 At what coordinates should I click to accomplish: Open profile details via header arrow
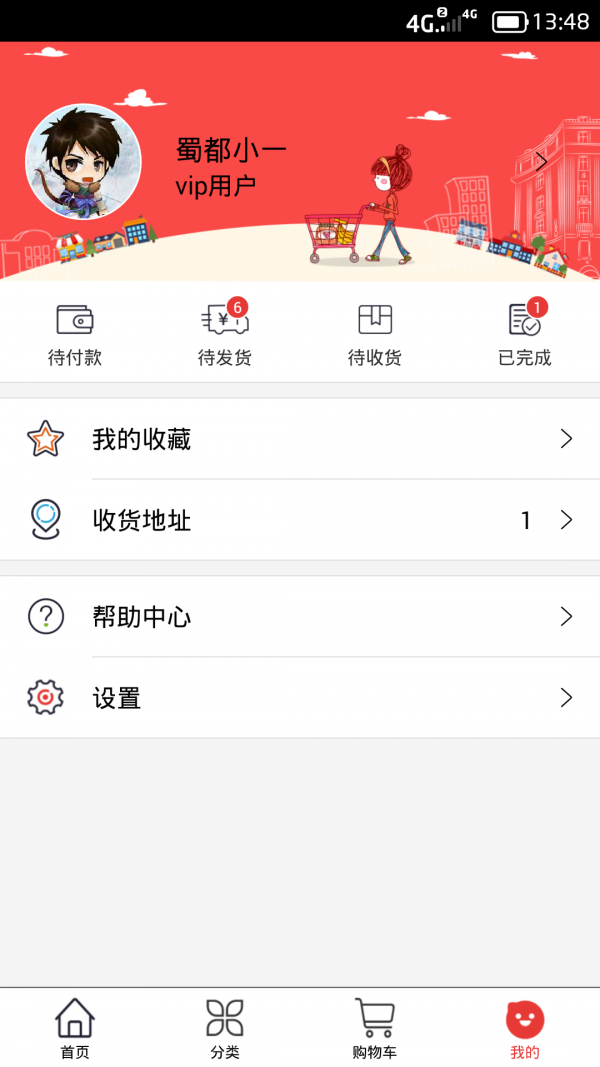pos(542,161)
